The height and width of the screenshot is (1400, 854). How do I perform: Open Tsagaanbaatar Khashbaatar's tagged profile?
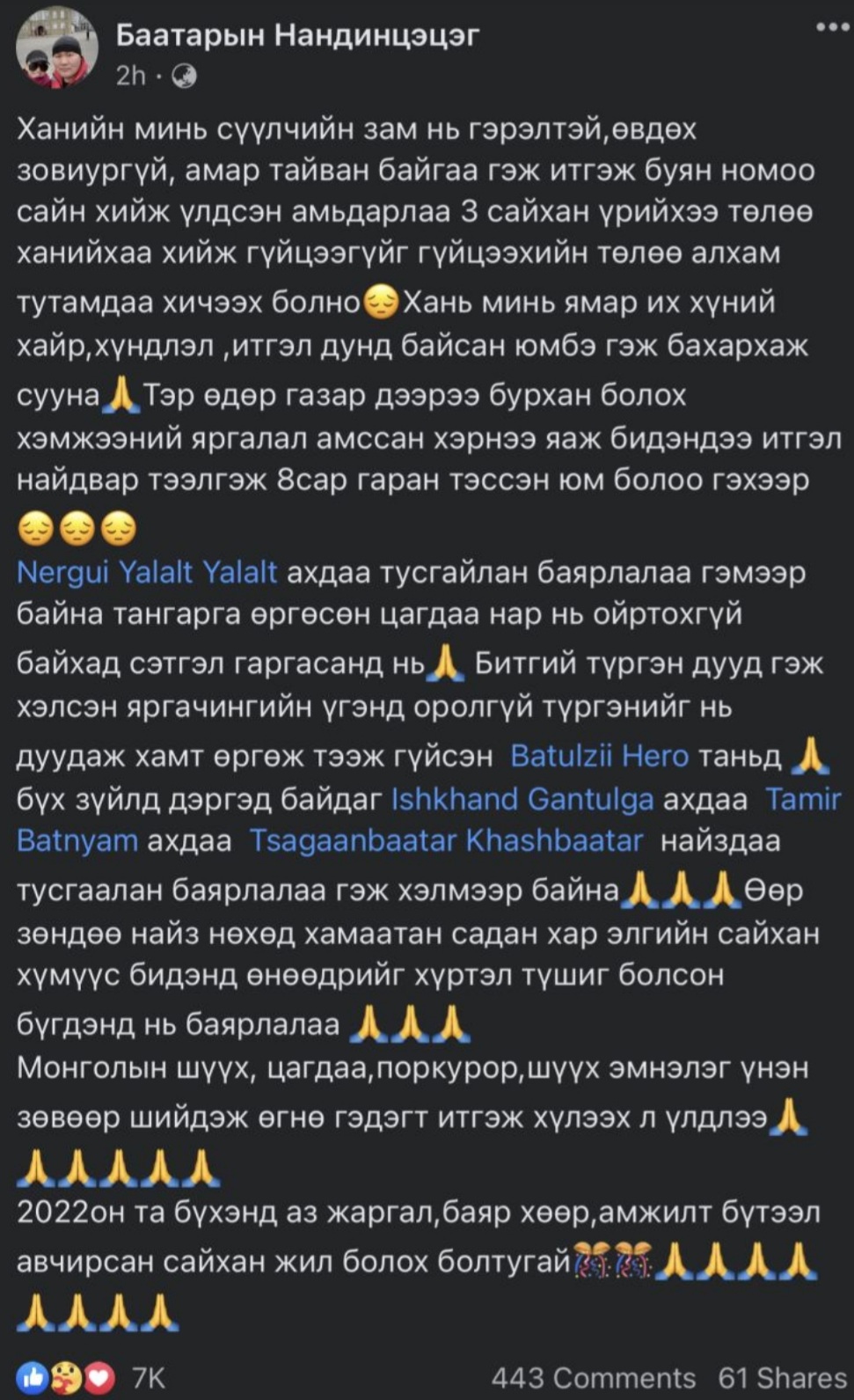[447, 840]
